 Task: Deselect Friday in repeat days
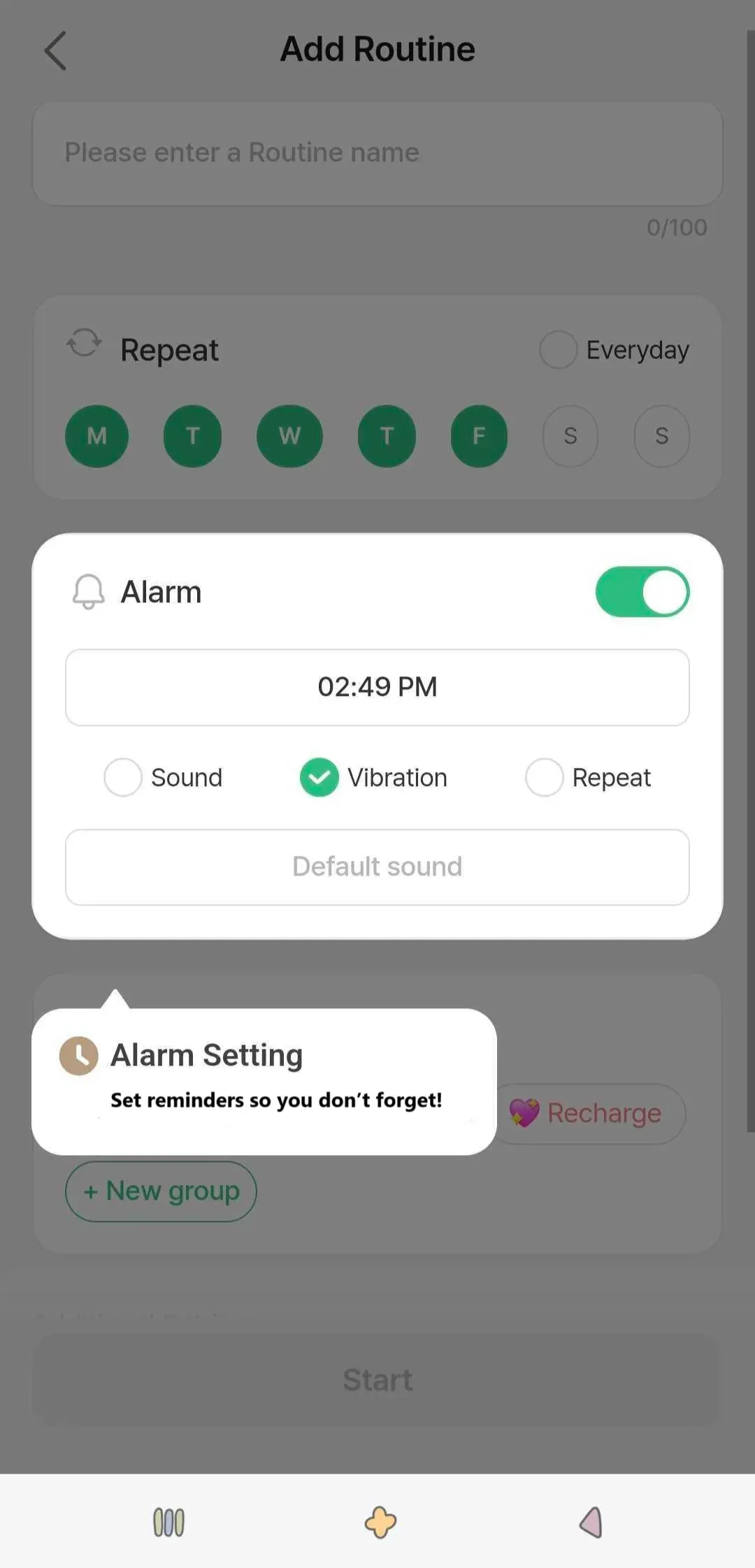coord(479,436)
